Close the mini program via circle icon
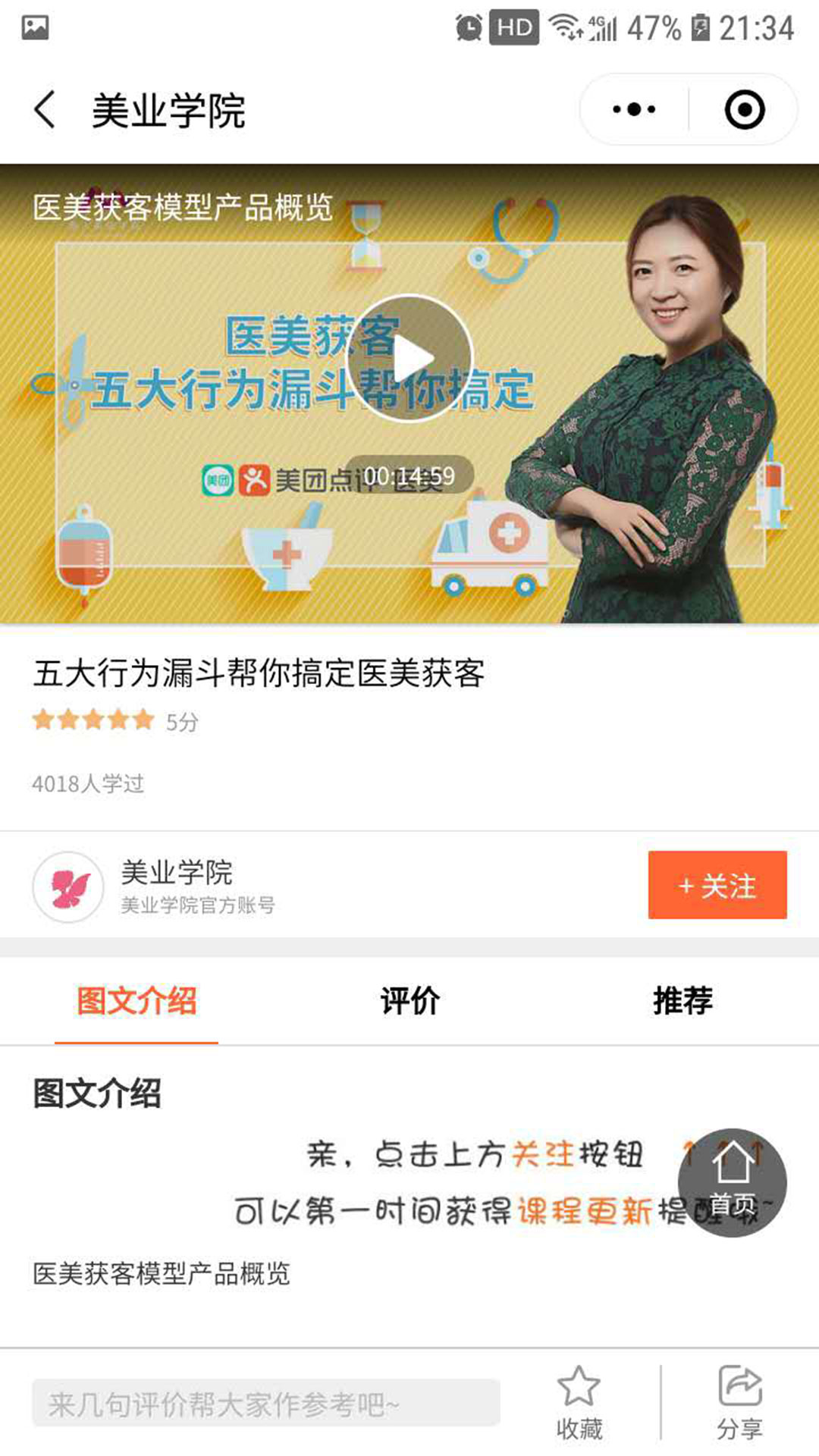The height and width of the screenshot is (1456, 819). pyautogui.click(x=744, y=110)
